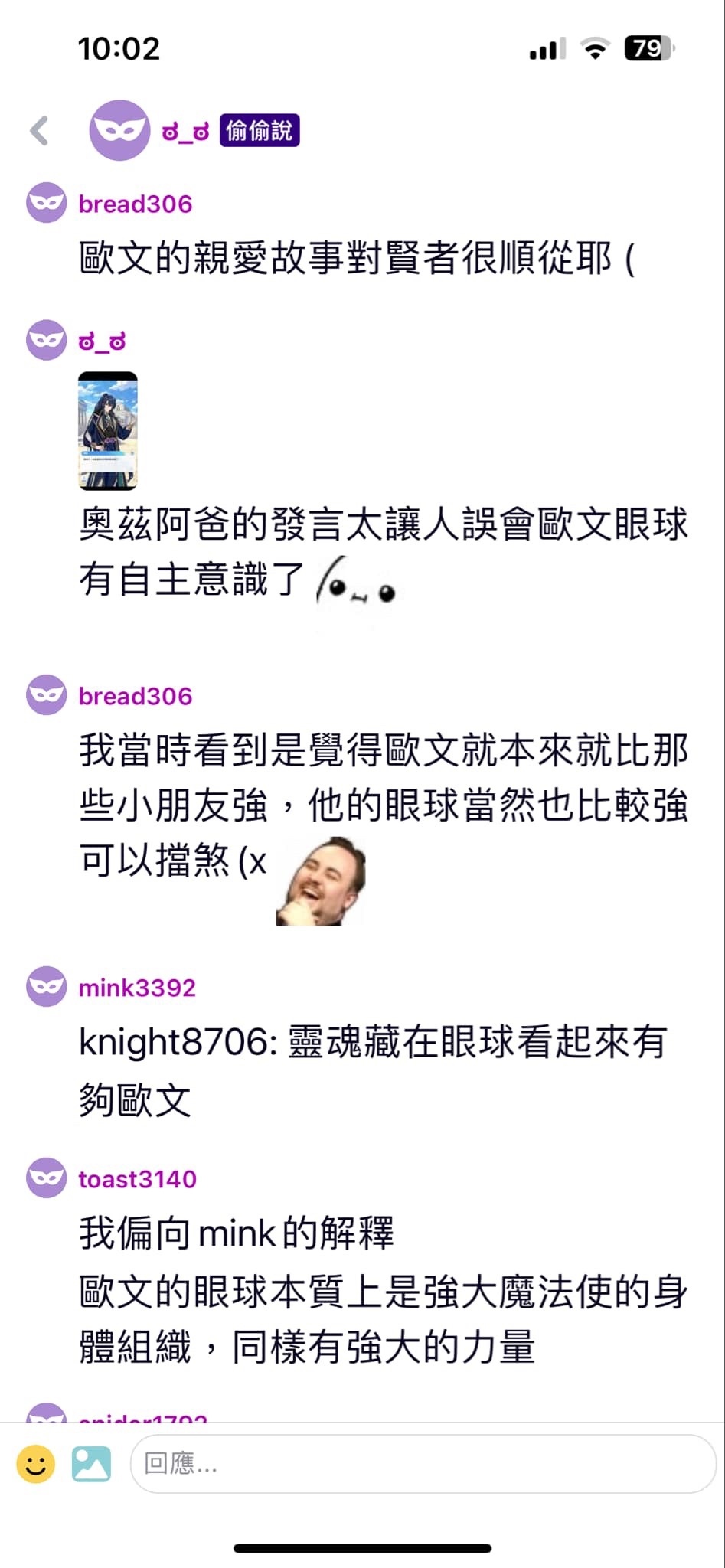Focus the 回應 reply input field
Image resolution: width=725 pixels, height=1568 pixels.
pyautogui.click(x=423, y=1464)
